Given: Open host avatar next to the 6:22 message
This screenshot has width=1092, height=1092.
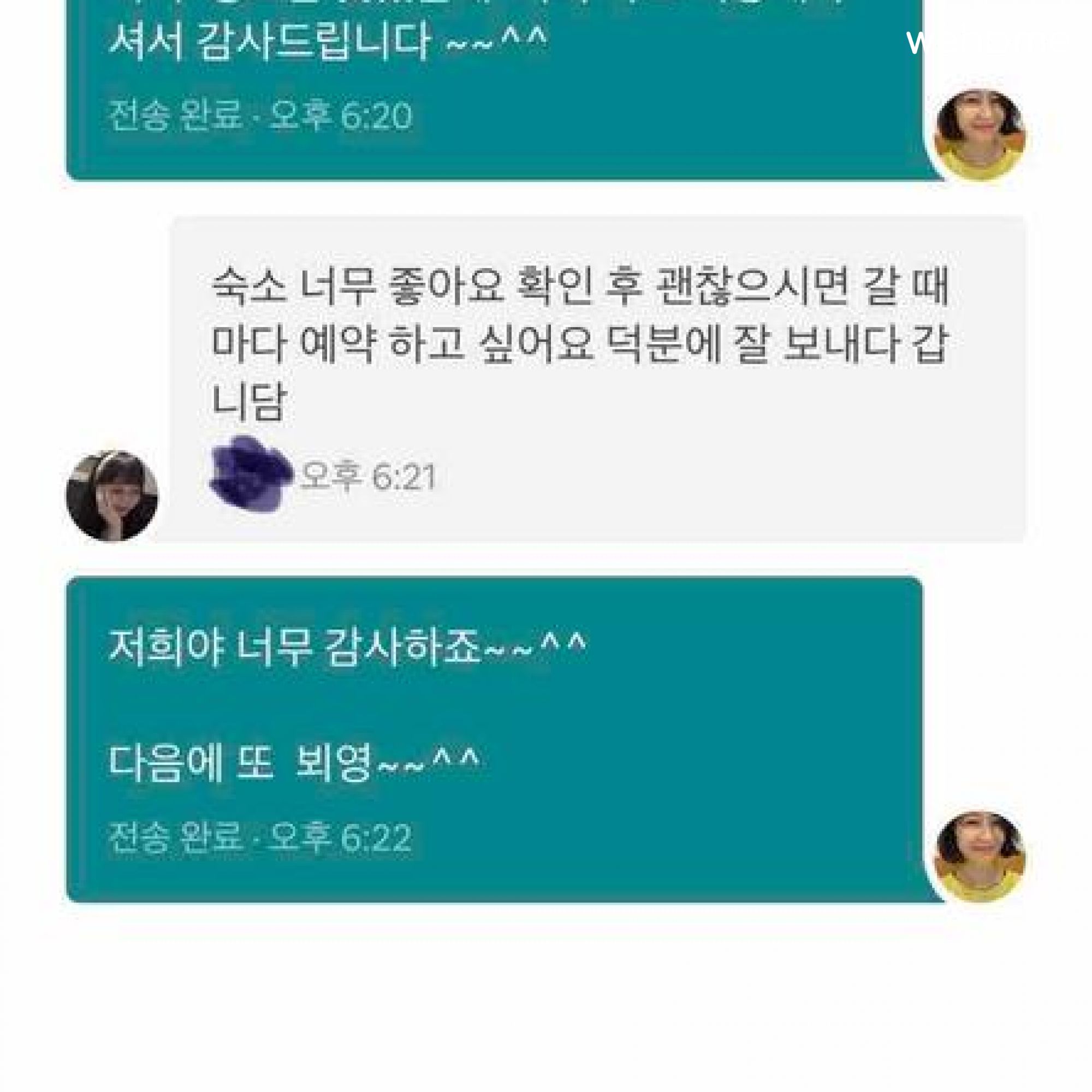Looking at the screenshot, I should [x=979, y=856].
